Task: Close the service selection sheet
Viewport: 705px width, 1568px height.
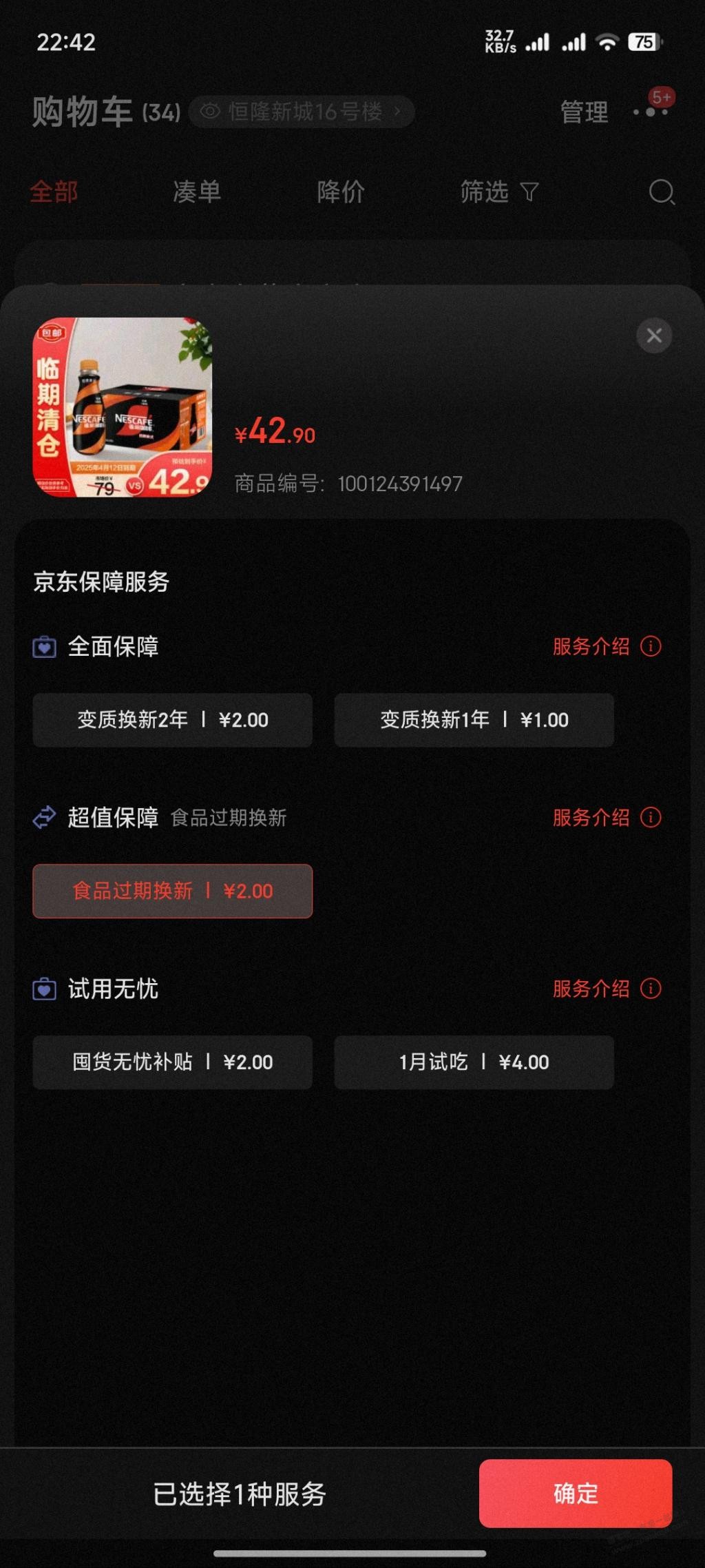Action: click(654, 336)
